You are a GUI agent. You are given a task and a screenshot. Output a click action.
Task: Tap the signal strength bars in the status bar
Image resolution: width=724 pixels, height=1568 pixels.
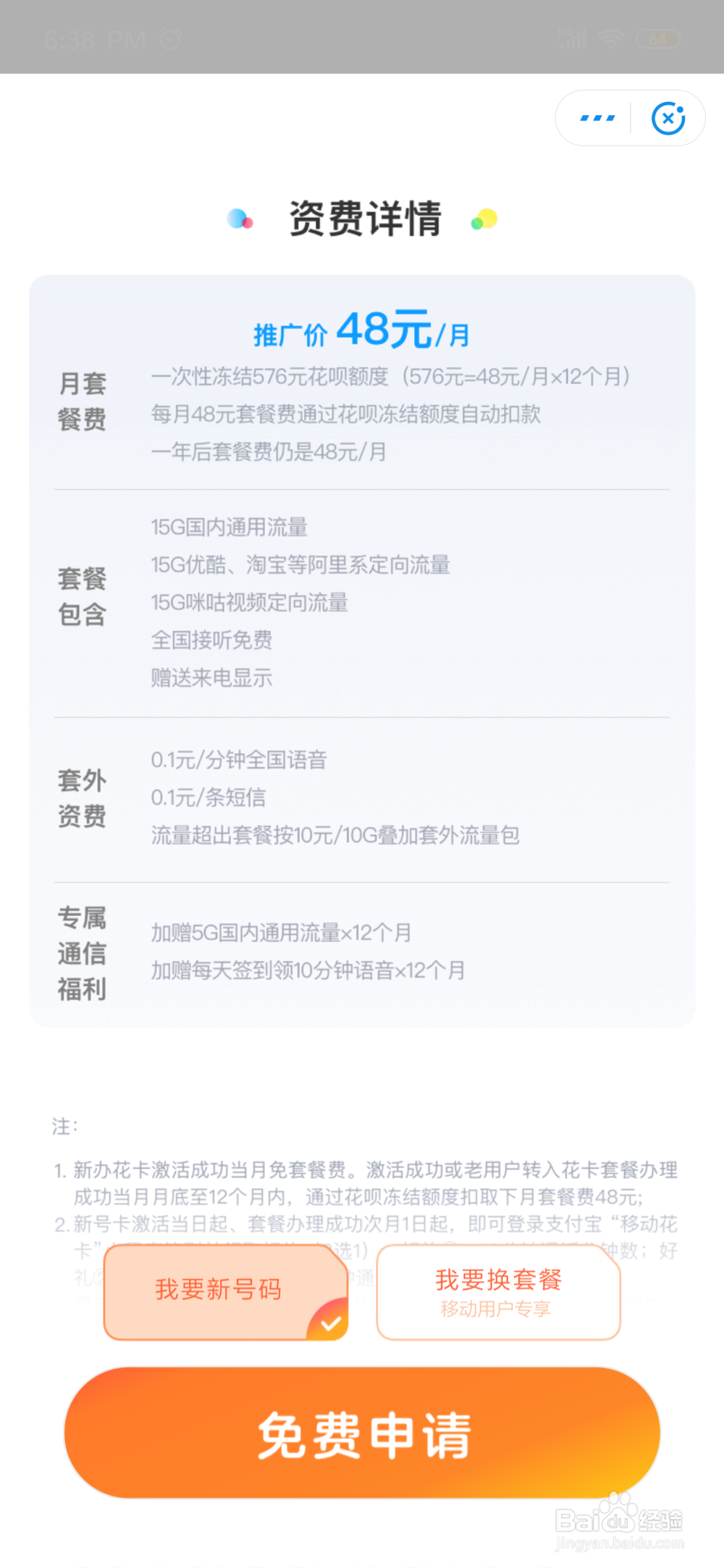point(573,38)
